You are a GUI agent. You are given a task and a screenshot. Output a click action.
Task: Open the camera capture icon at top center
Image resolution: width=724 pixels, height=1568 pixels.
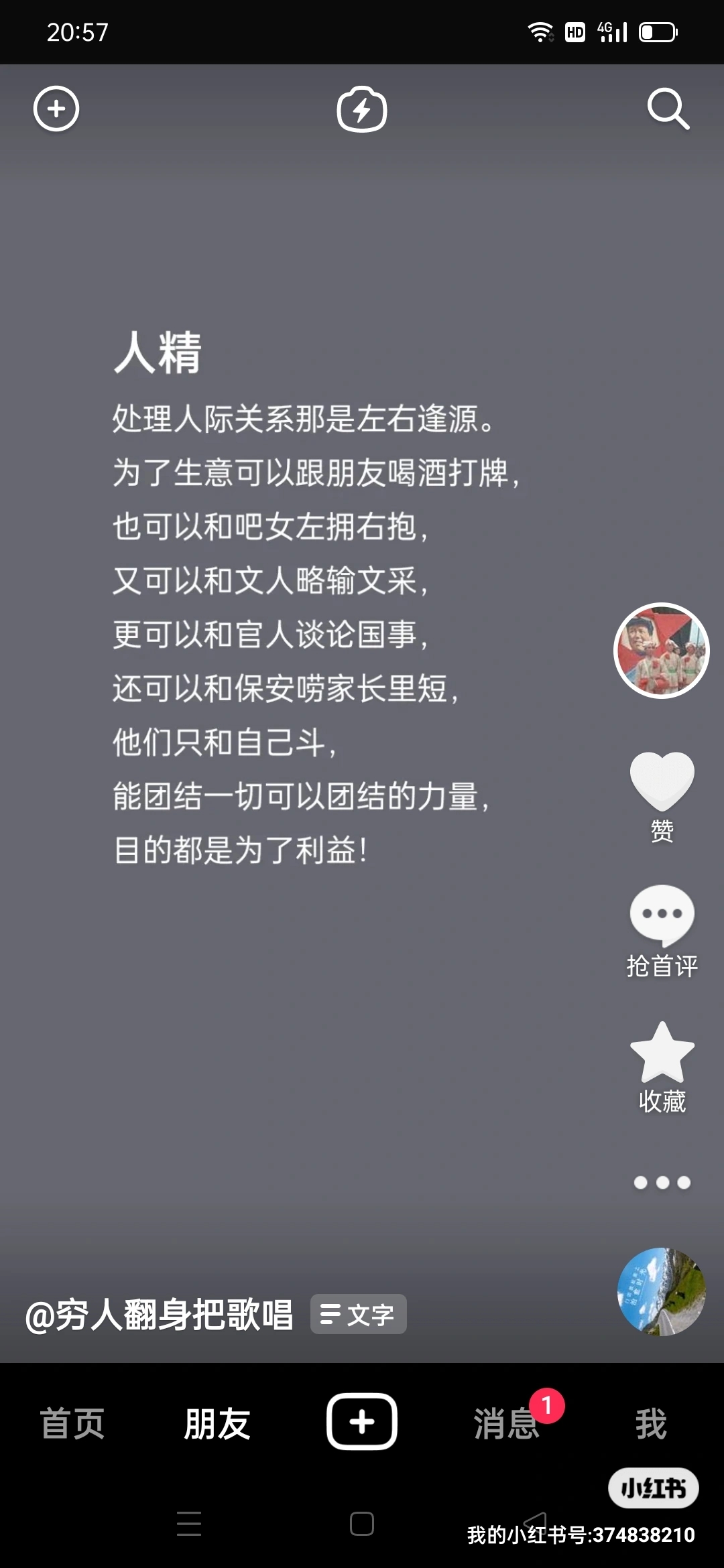coord(361,110)
